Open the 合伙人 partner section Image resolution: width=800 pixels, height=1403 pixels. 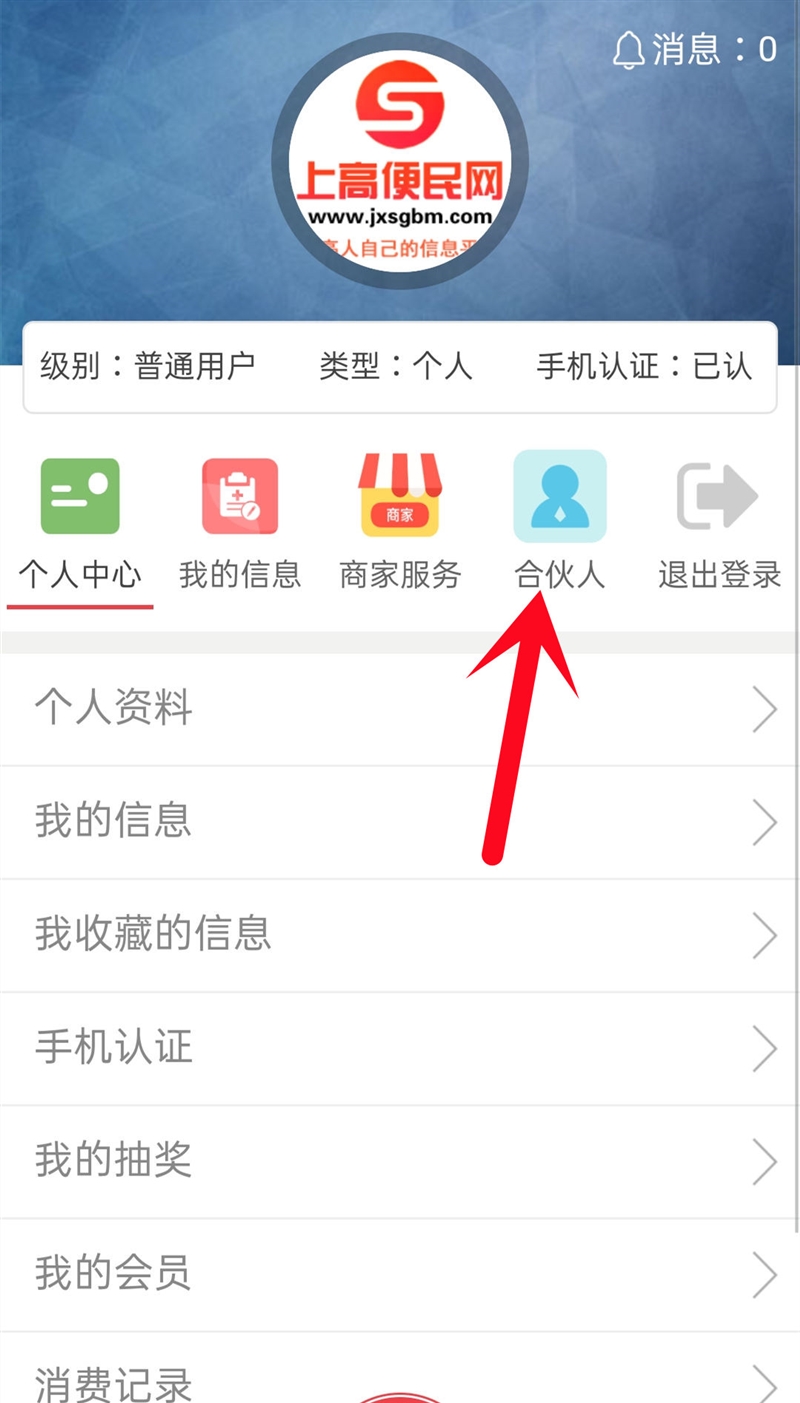pos(560,523)
